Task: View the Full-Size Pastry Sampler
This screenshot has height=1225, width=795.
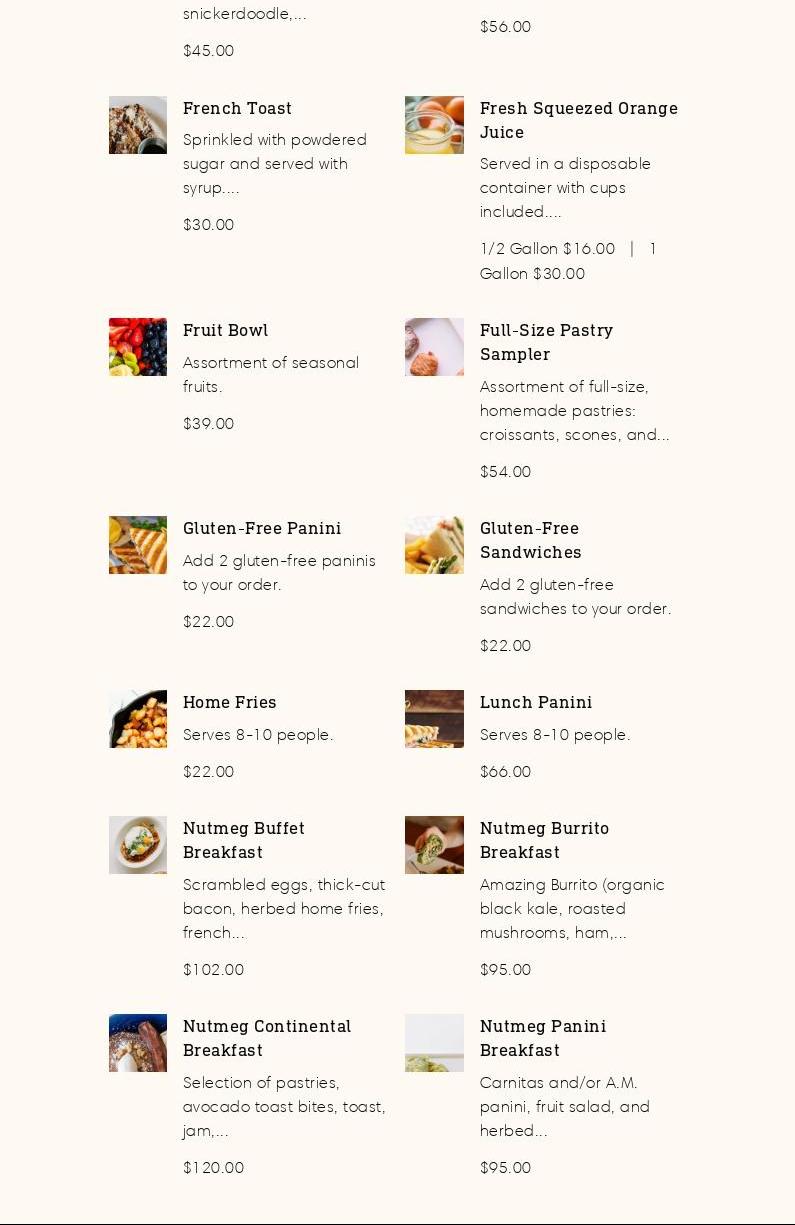Action: tap(546, 341)
